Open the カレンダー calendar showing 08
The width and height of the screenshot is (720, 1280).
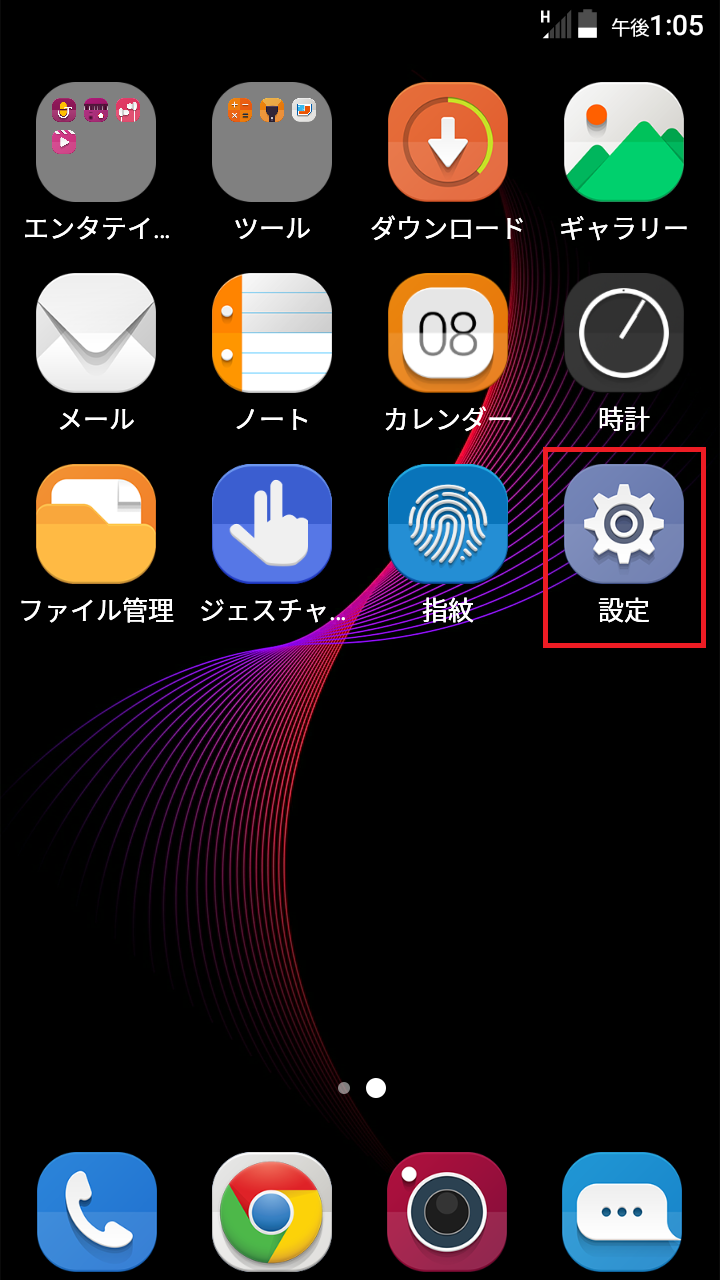[x=447, y=332]
